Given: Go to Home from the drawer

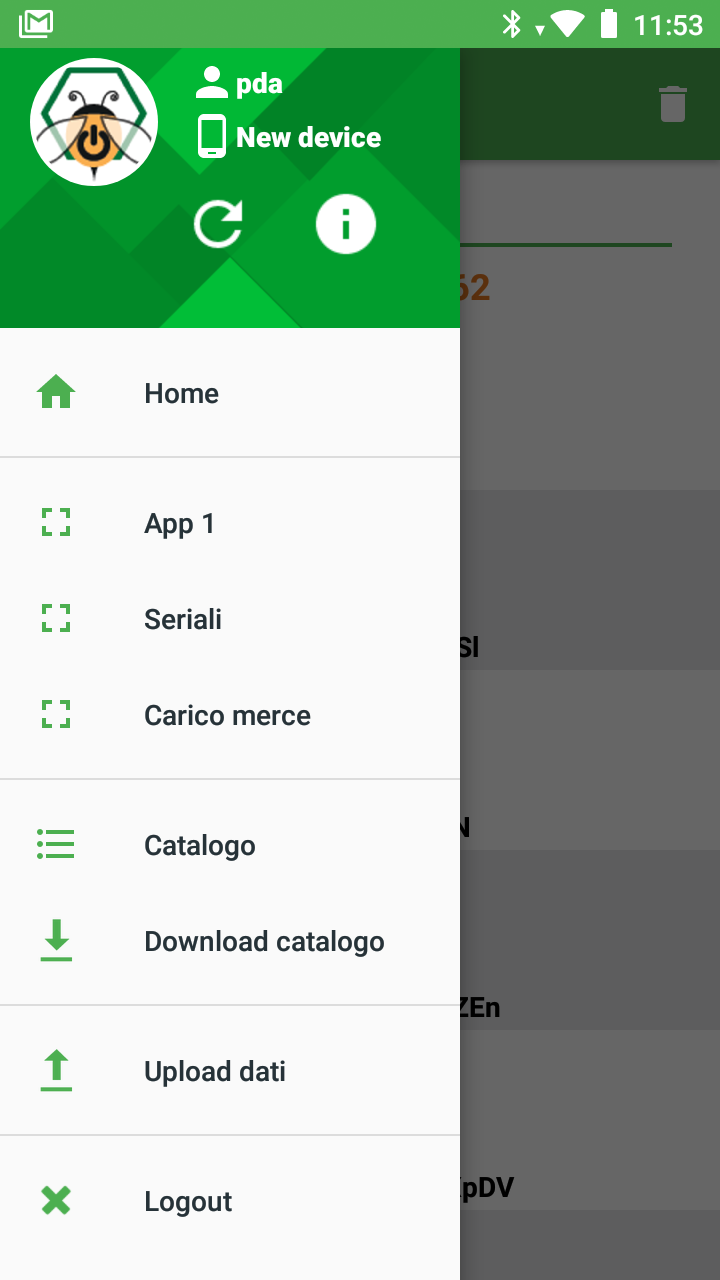Looking at the screenshot, I should 230,393.
